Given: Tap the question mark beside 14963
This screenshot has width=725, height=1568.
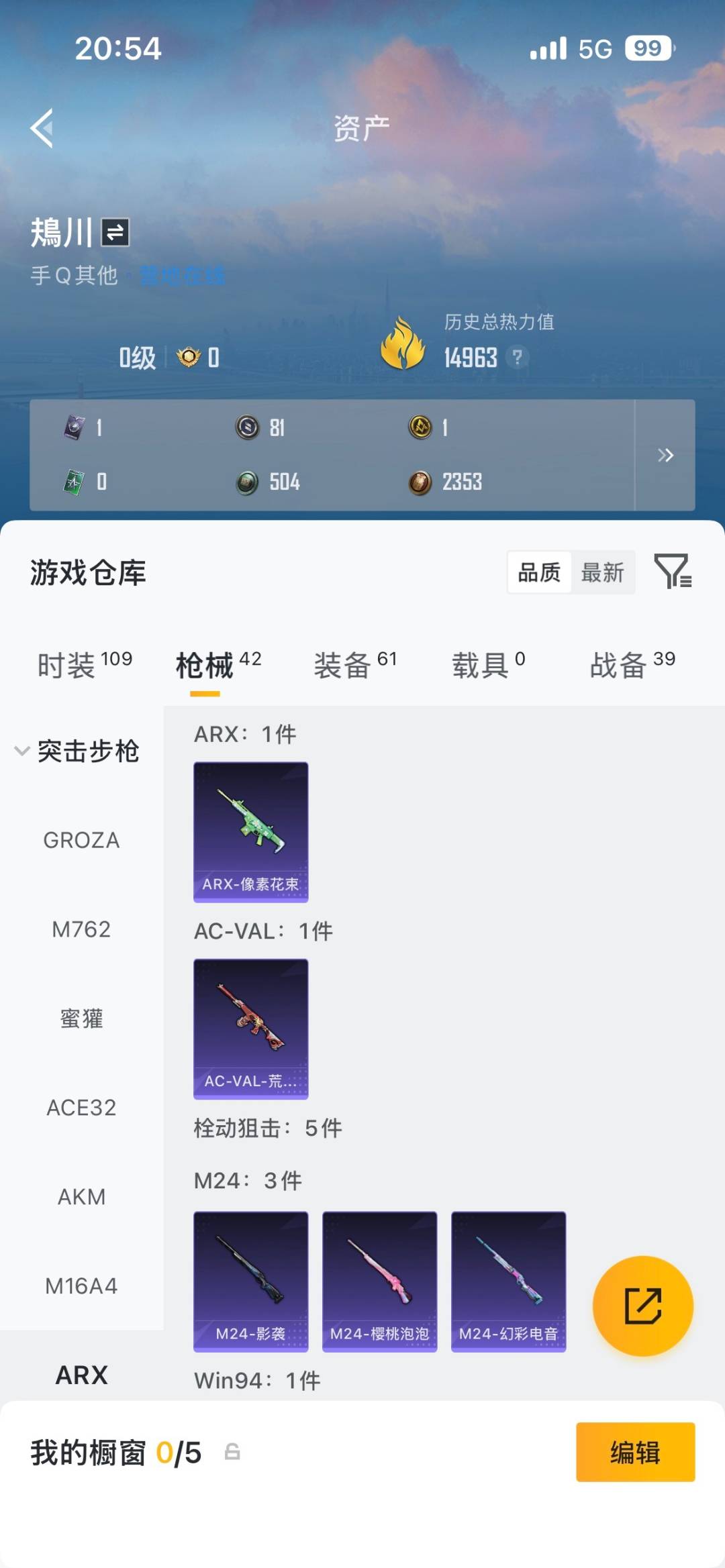Looking at the screenshot, I should point(516,358).
